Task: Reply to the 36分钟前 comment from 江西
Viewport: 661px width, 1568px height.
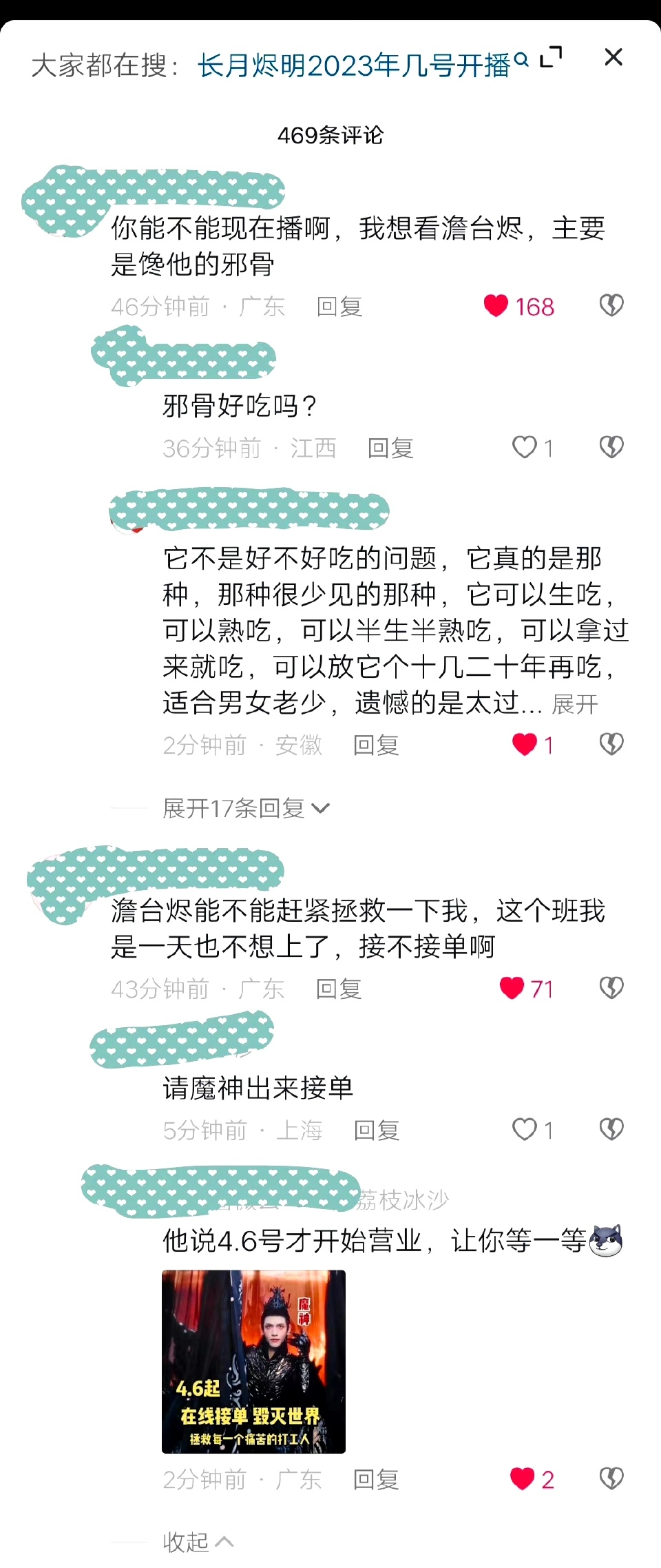Action: (x=390, y=448)
